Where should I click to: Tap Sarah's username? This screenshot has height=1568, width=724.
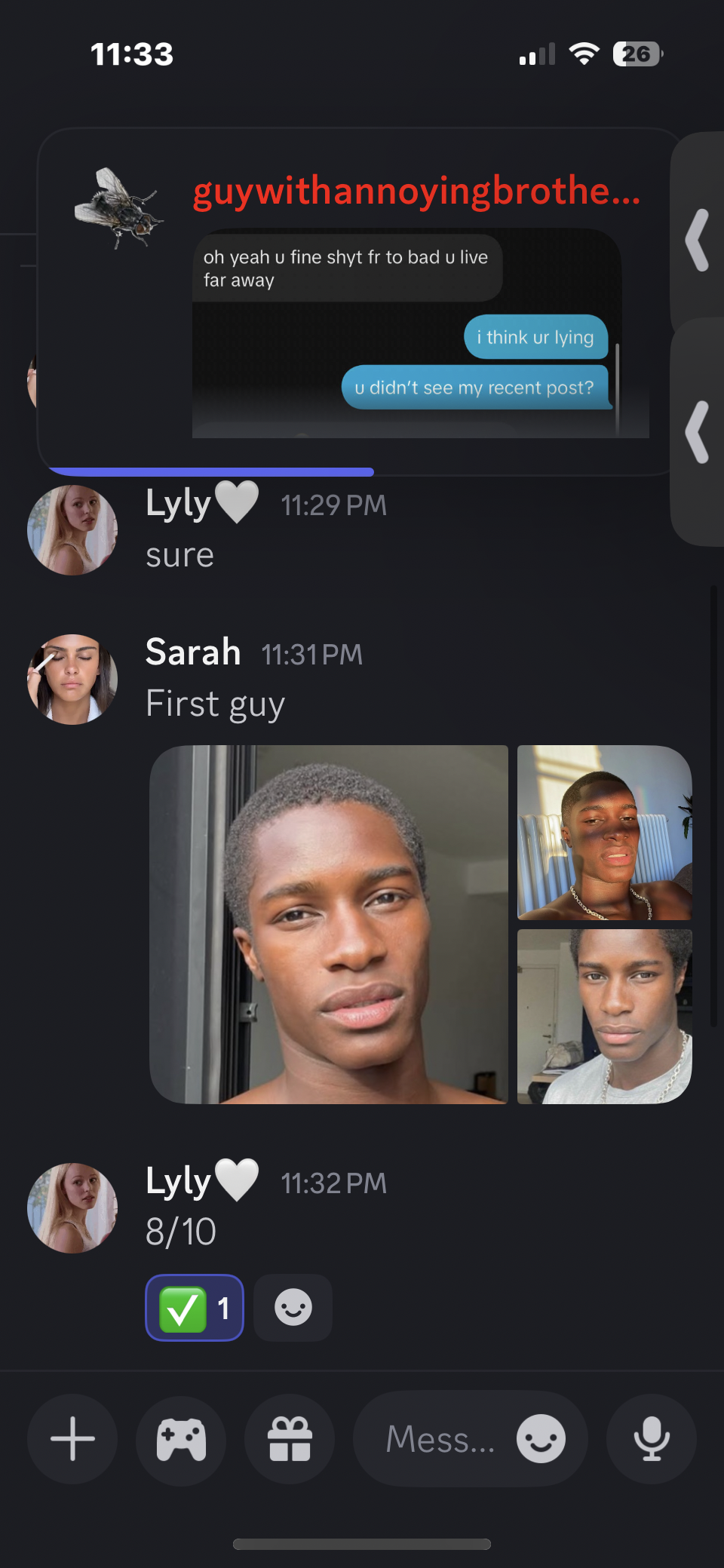[193, 652]
